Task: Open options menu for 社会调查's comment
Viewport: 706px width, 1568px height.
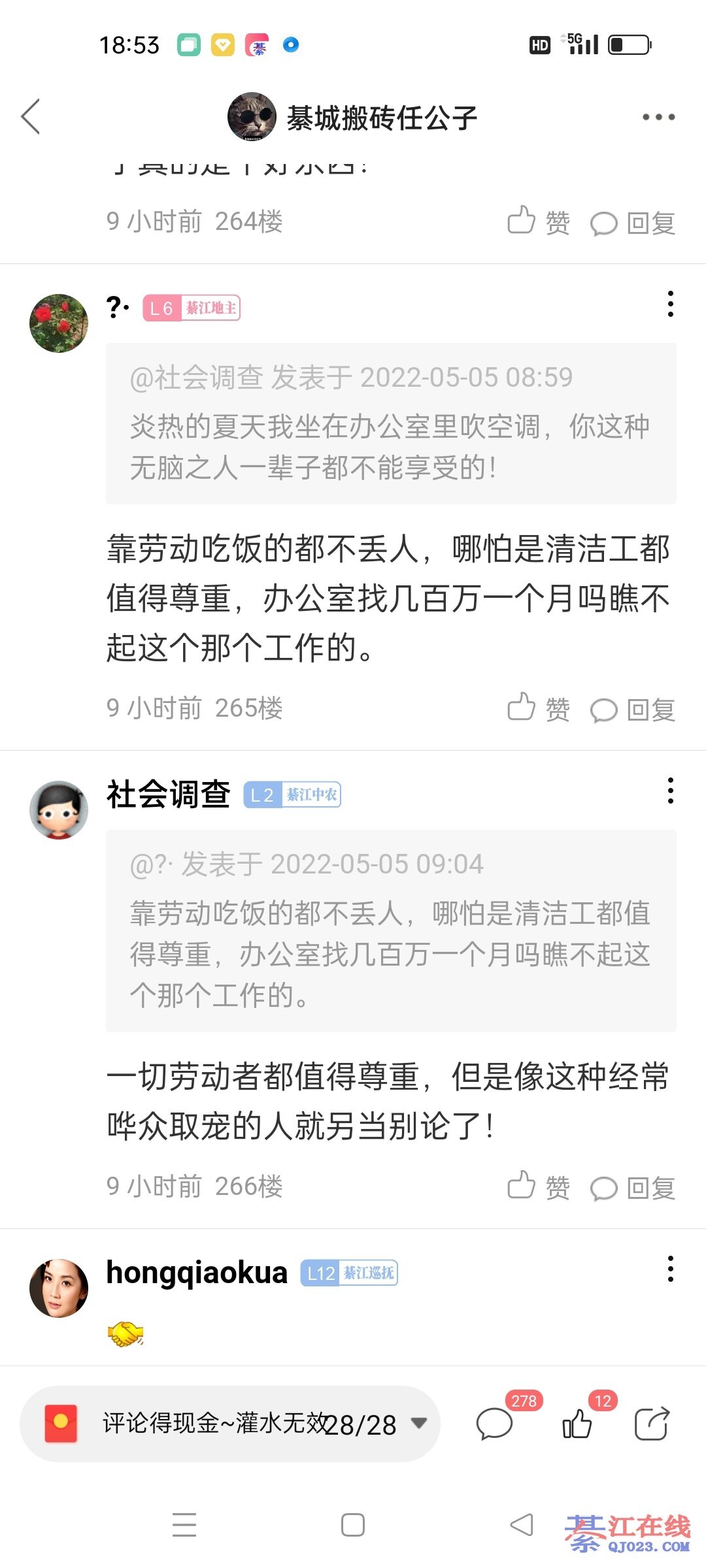Action: (x=670, y=791)
